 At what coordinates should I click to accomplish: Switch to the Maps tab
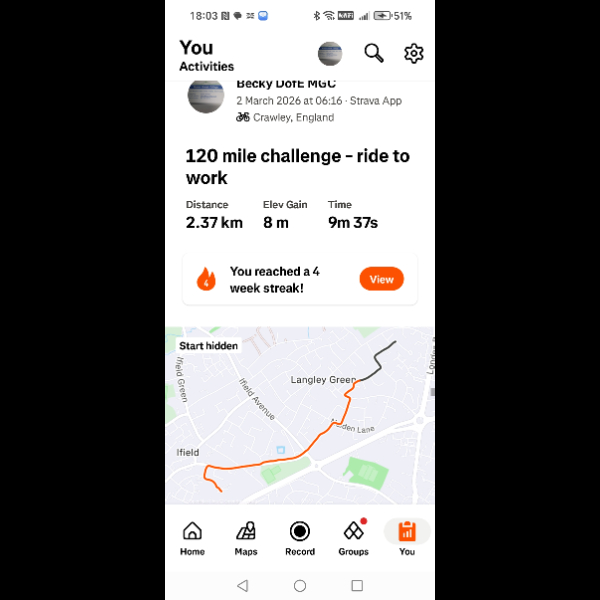(246, 538)
